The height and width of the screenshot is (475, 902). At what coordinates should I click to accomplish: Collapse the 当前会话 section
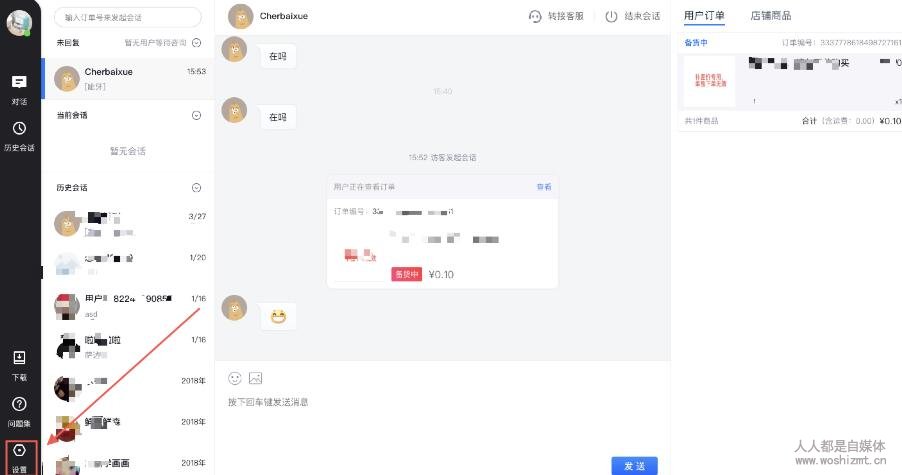coord(196,115)
